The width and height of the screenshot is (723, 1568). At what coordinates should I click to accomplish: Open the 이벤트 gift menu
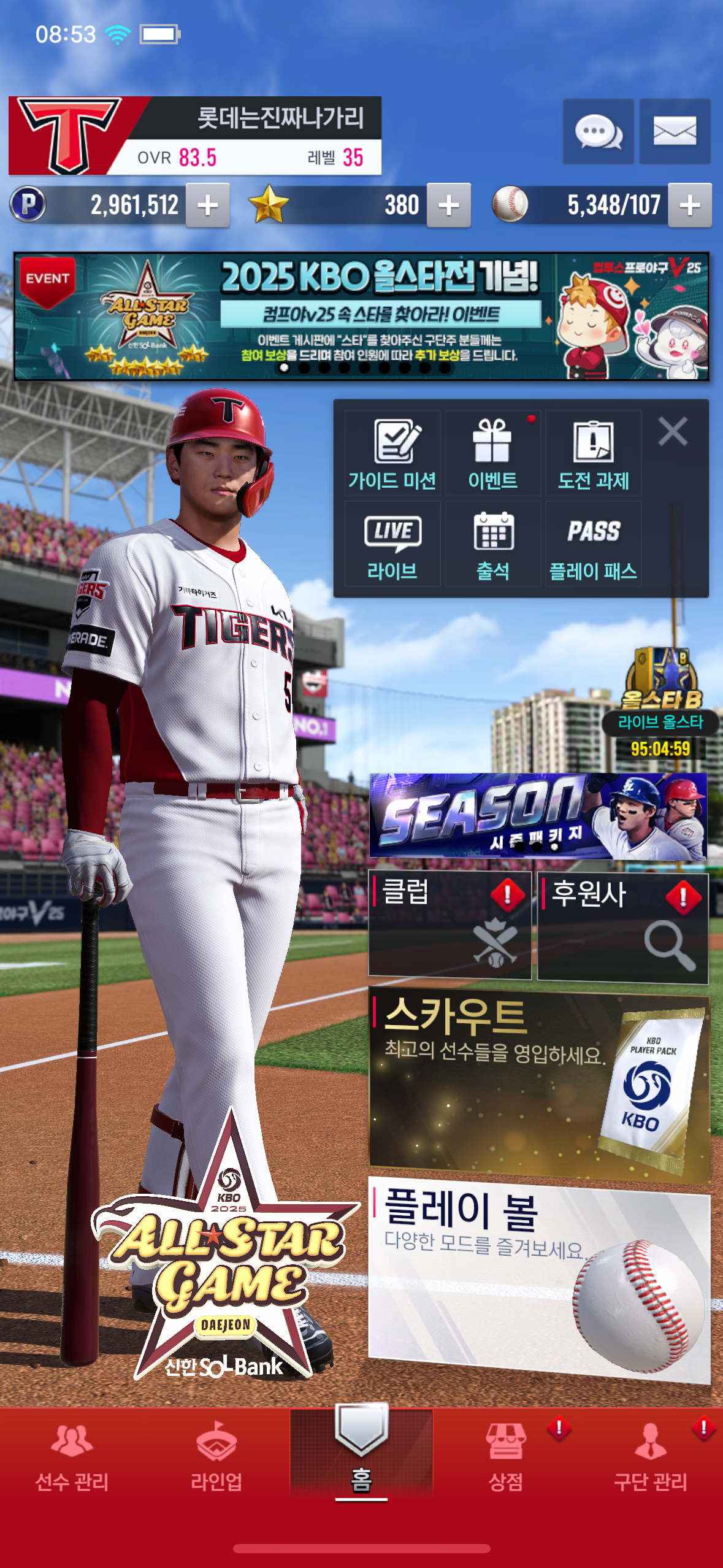493,453
